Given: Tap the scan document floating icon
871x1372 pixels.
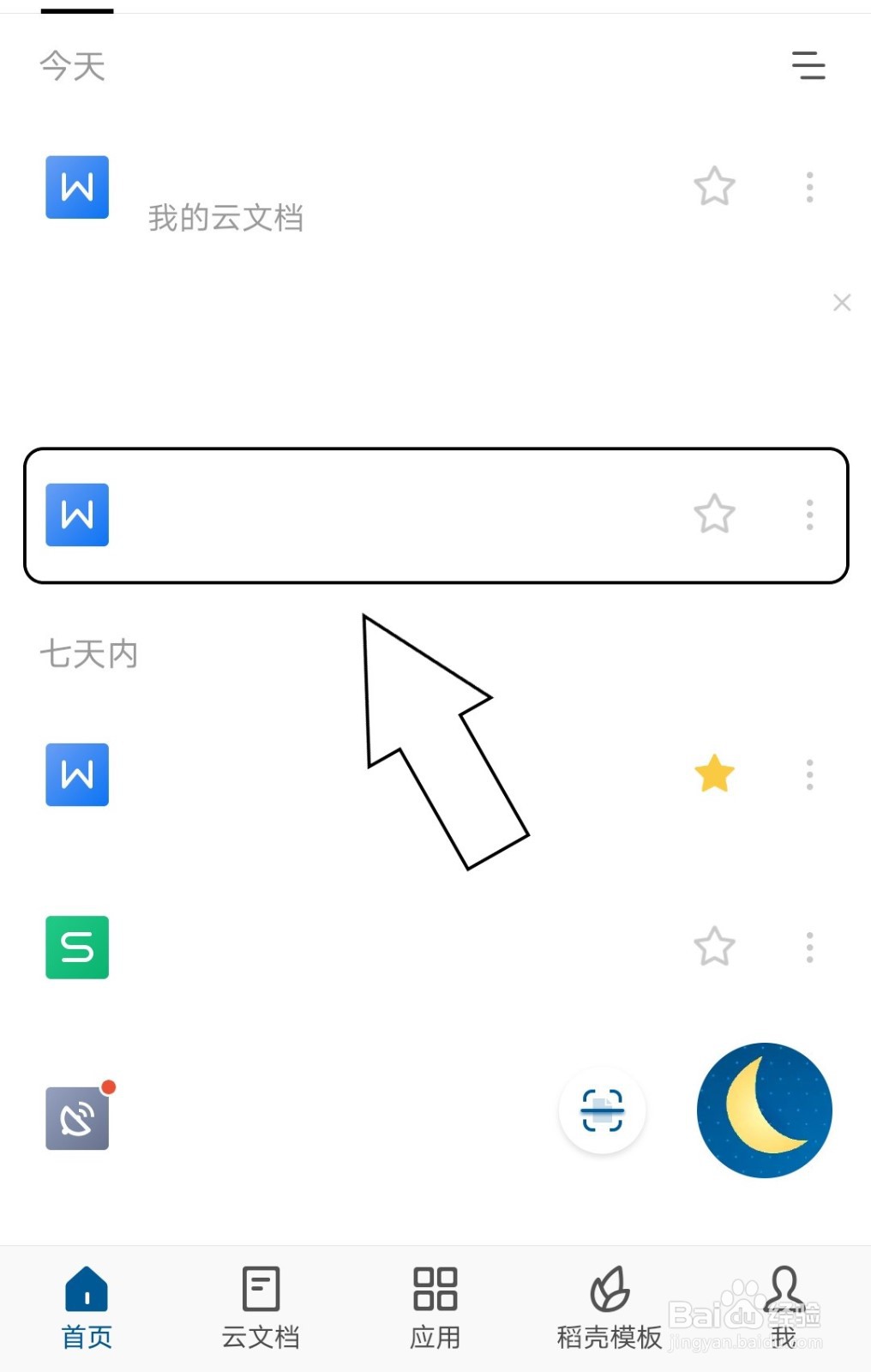Looking at the screenshot, I should [603, 1110].
